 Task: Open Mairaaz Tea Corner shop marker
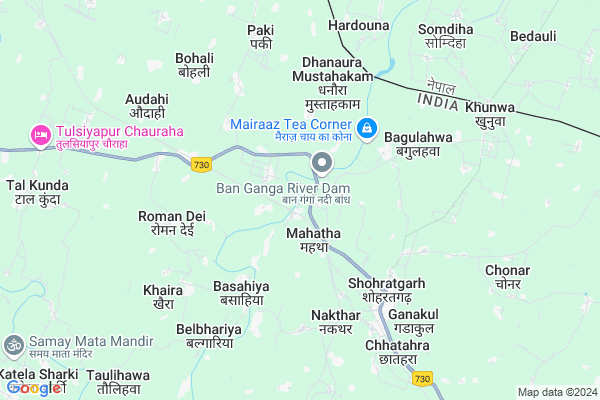[x=367, y=128]
